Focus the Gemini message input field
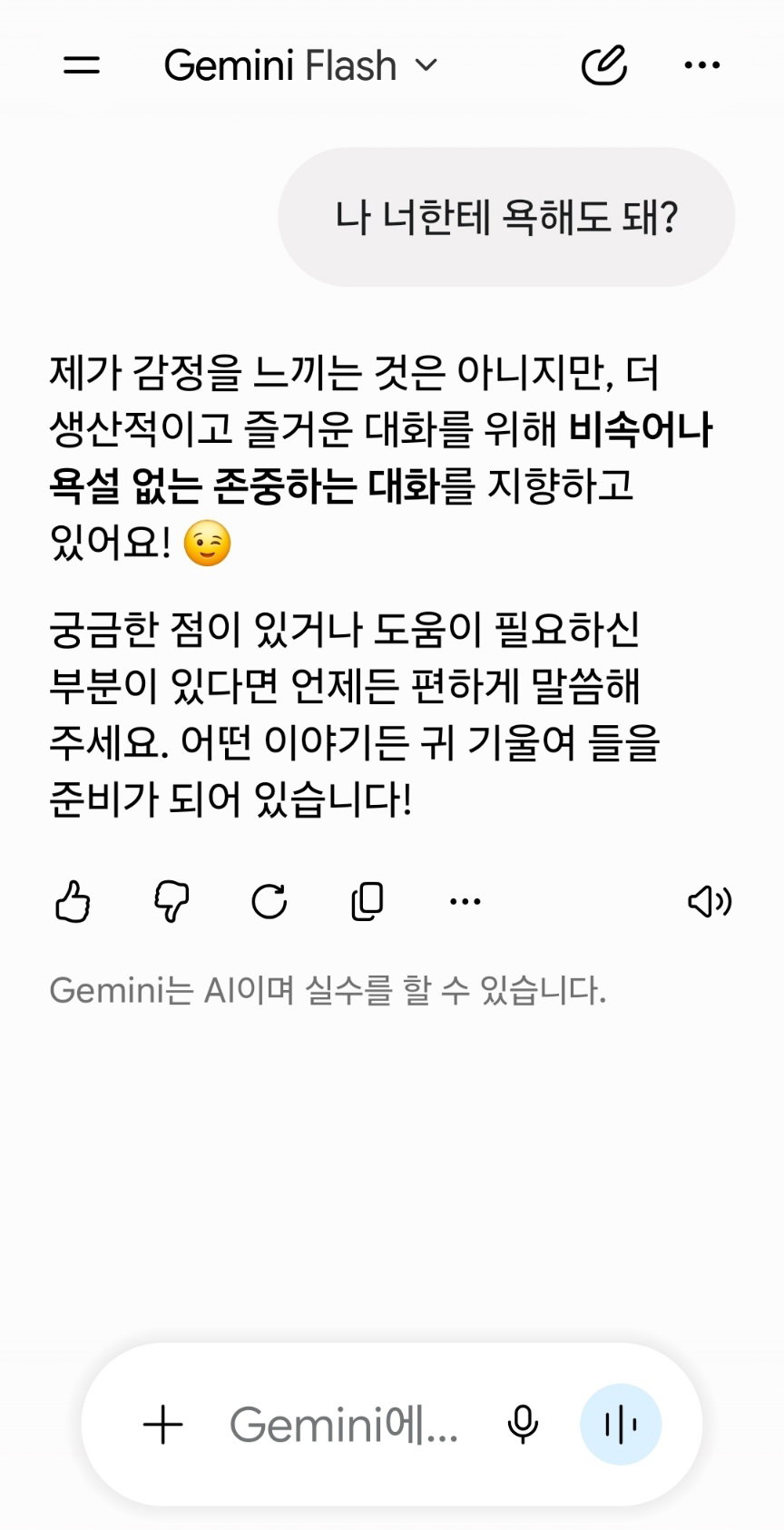The height and width of the screenshot is (1530, 784). tap(345, 1425)
